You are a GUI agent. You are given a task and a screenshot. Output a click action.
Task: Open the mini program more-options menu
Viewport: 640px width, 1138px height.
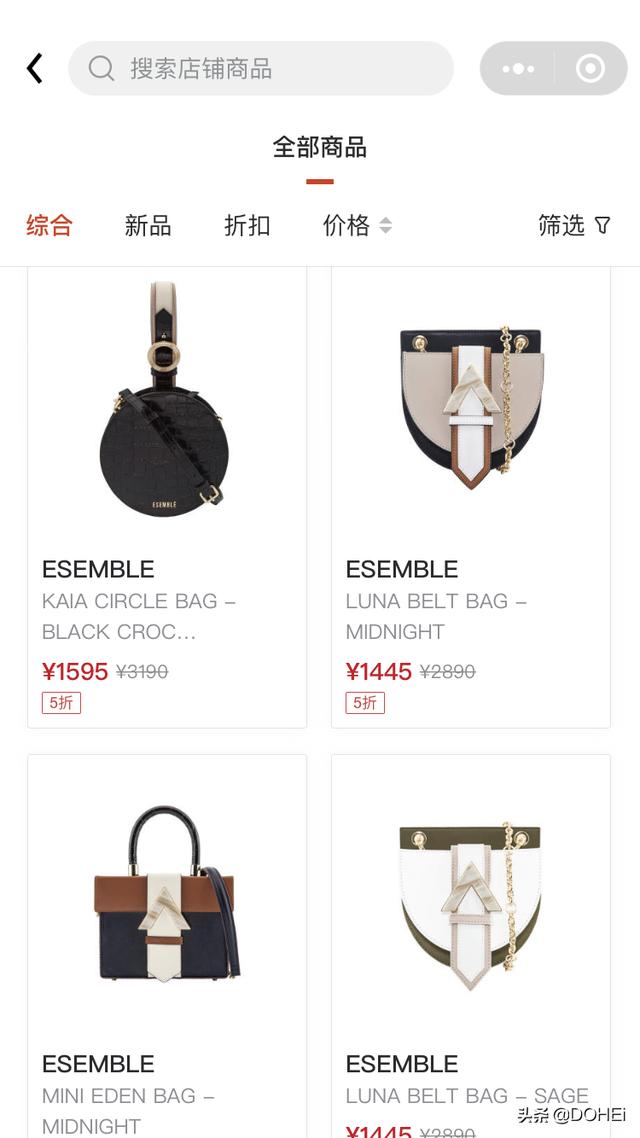518,68
